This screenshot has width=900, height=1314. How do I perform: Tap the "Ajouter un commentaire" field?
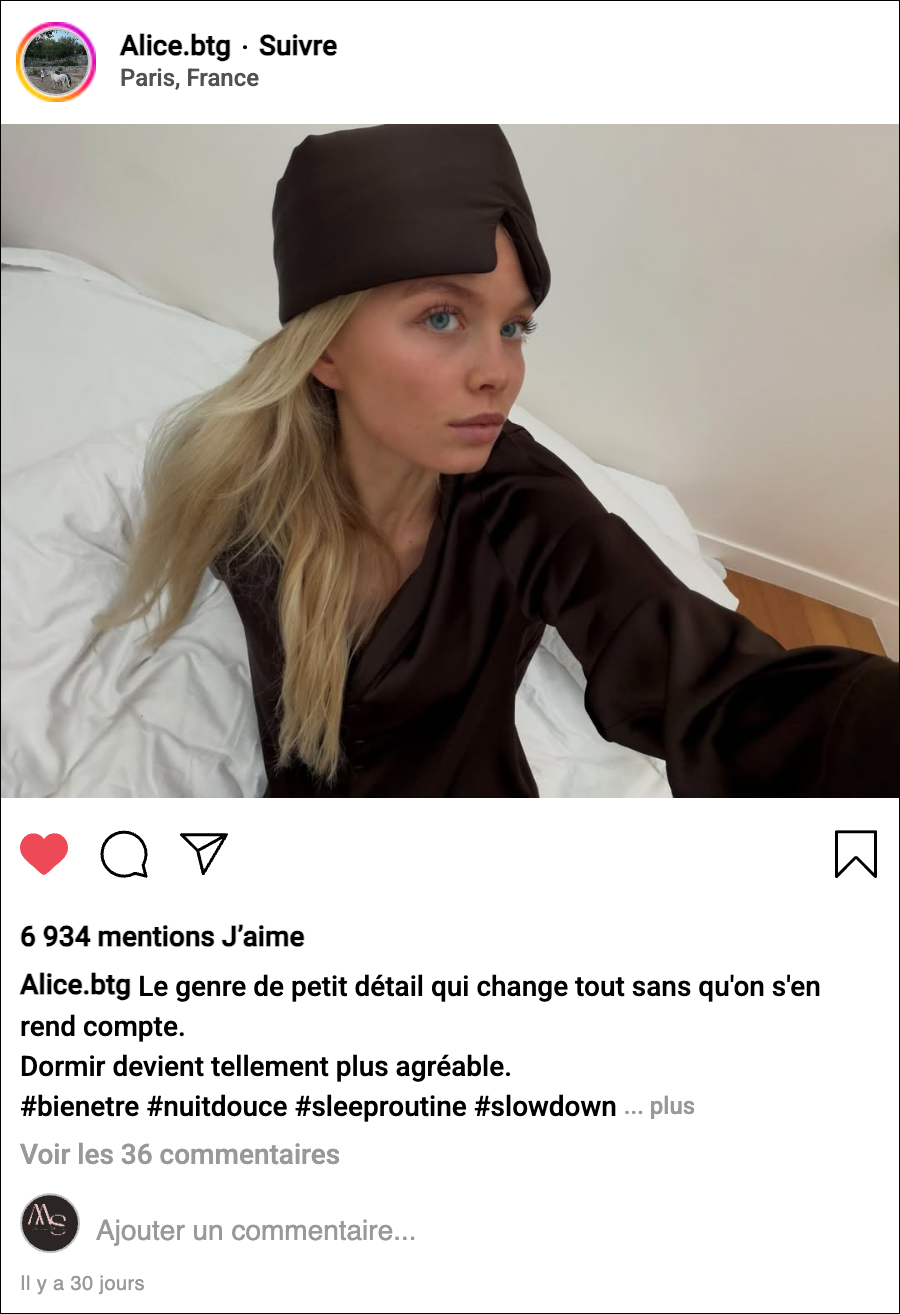(255, 1231)
